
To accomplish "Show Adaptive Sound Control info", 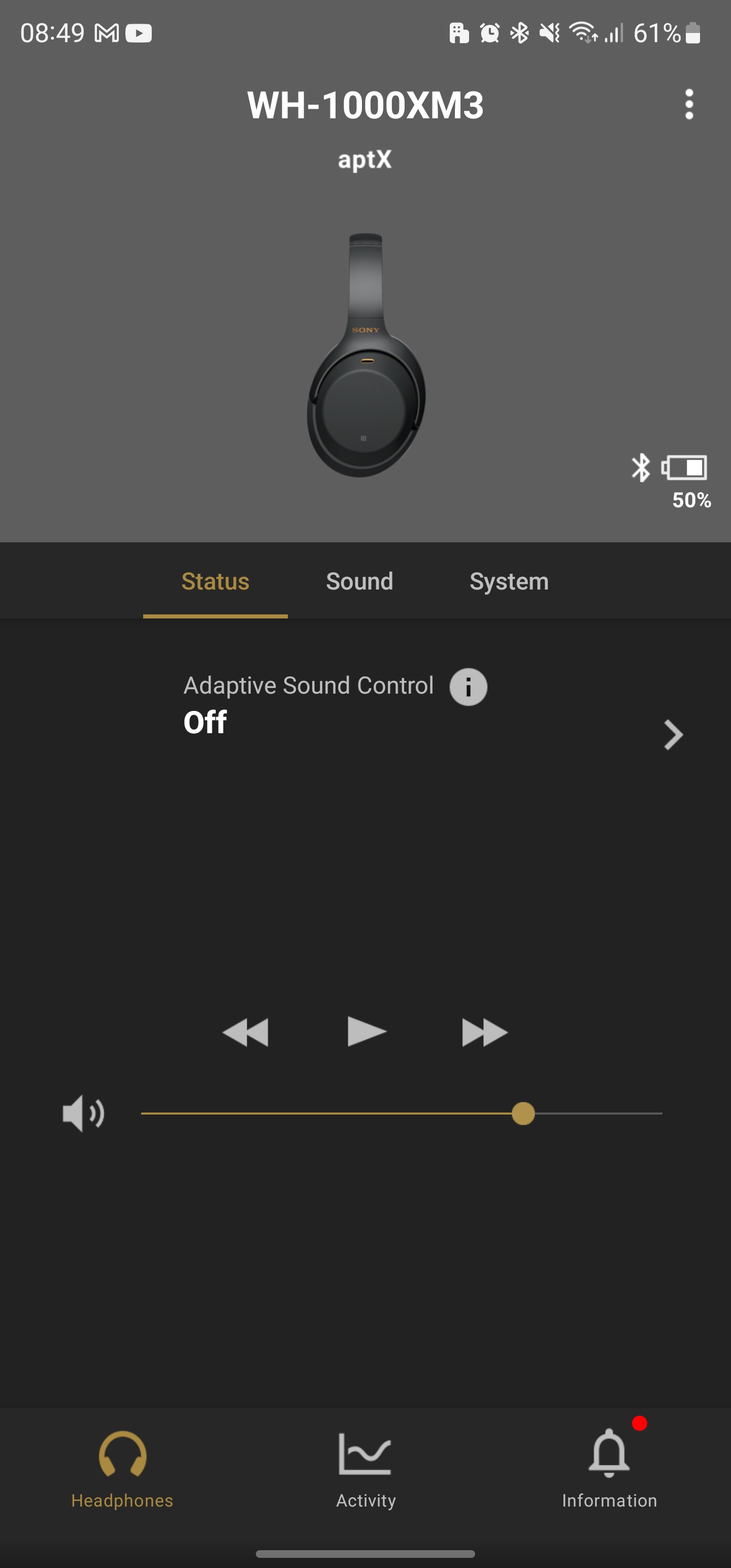I will [x=468, y=687].
